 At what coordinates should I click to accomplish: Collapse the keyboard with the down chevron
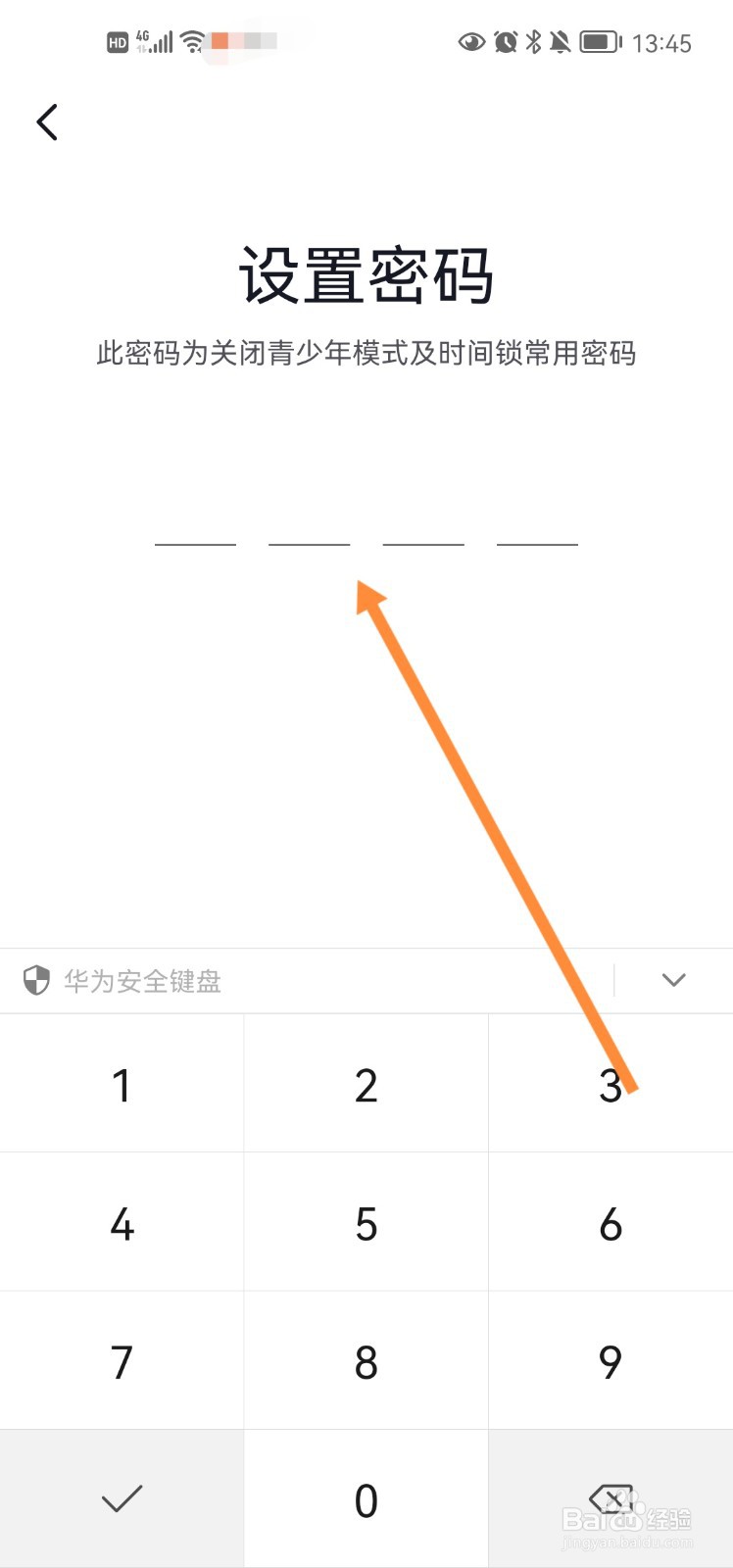[672, 980]
